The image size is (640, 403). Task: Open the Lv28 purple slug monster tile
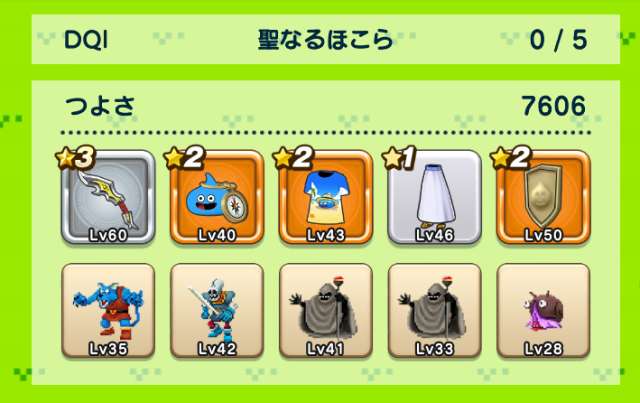click(x=541, y=310)
